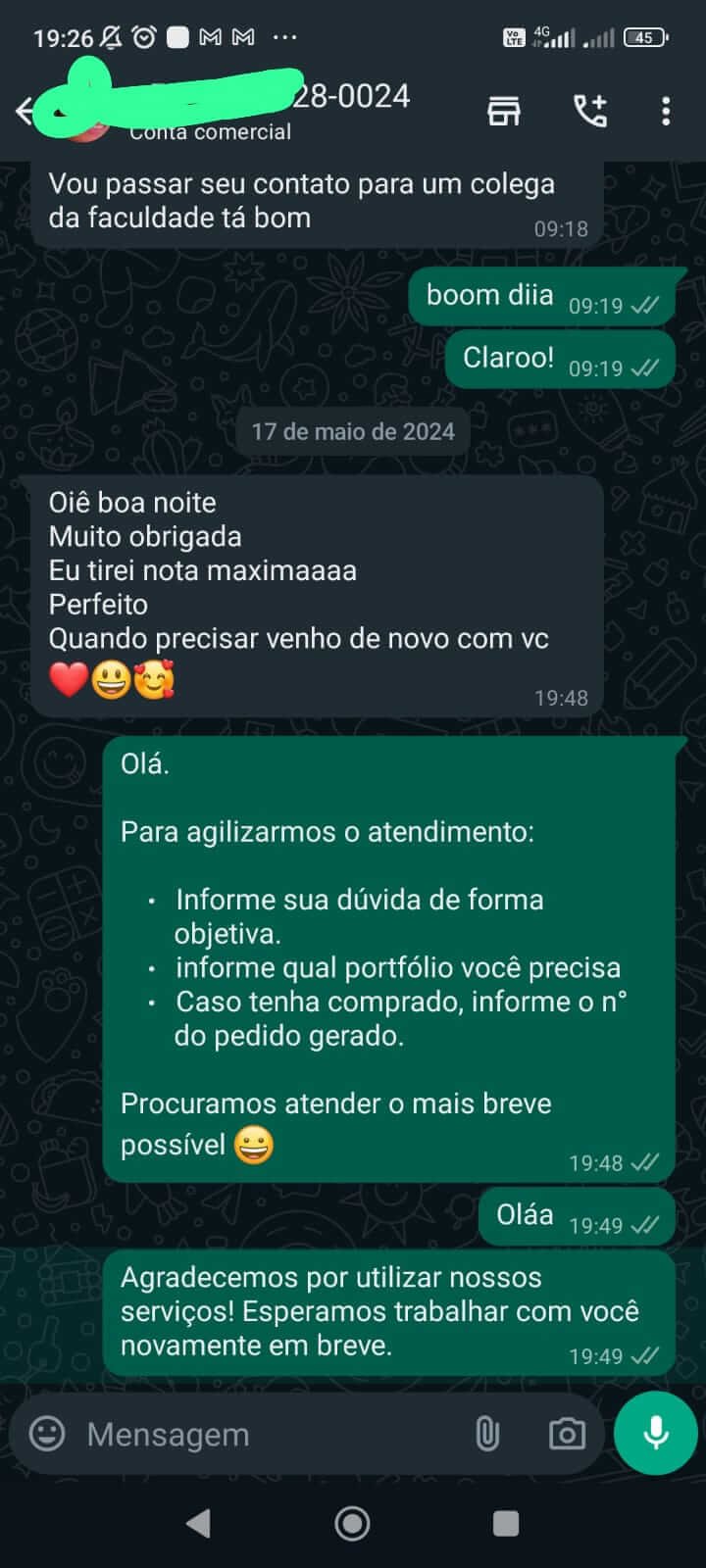Open the emoji picker
Screen dimensions: 706x1568
click(x=47, y=1434)
